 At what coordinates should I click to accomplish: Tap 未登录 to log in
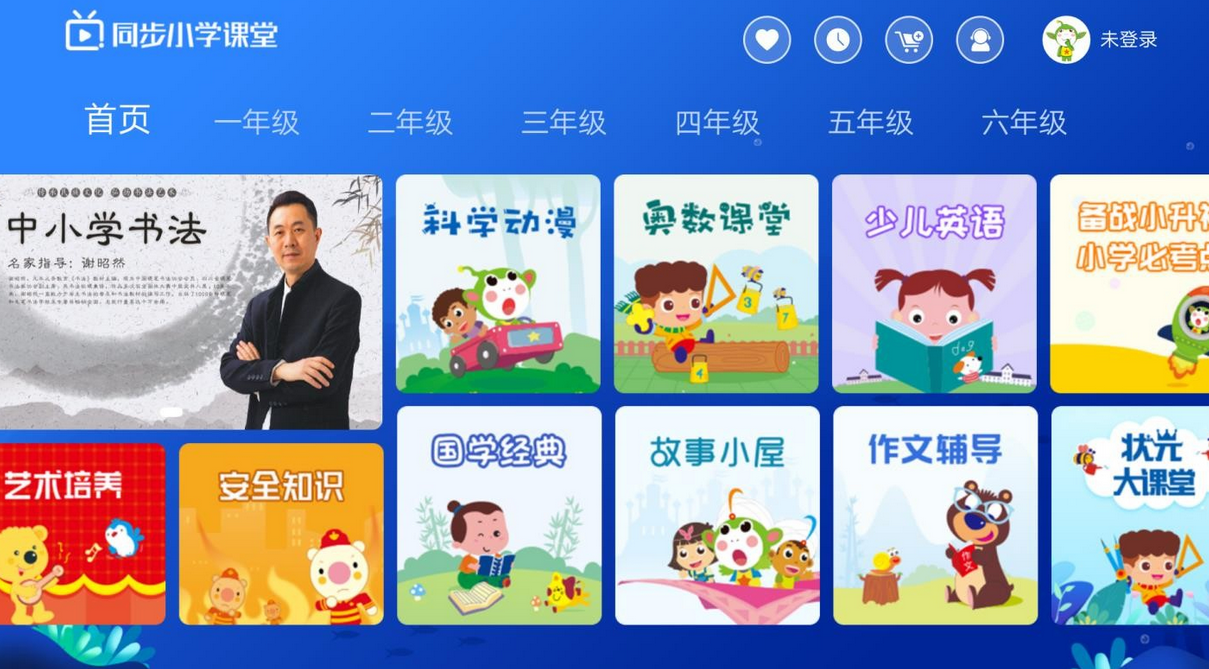pyautogui.click(x=1128, y=40)
